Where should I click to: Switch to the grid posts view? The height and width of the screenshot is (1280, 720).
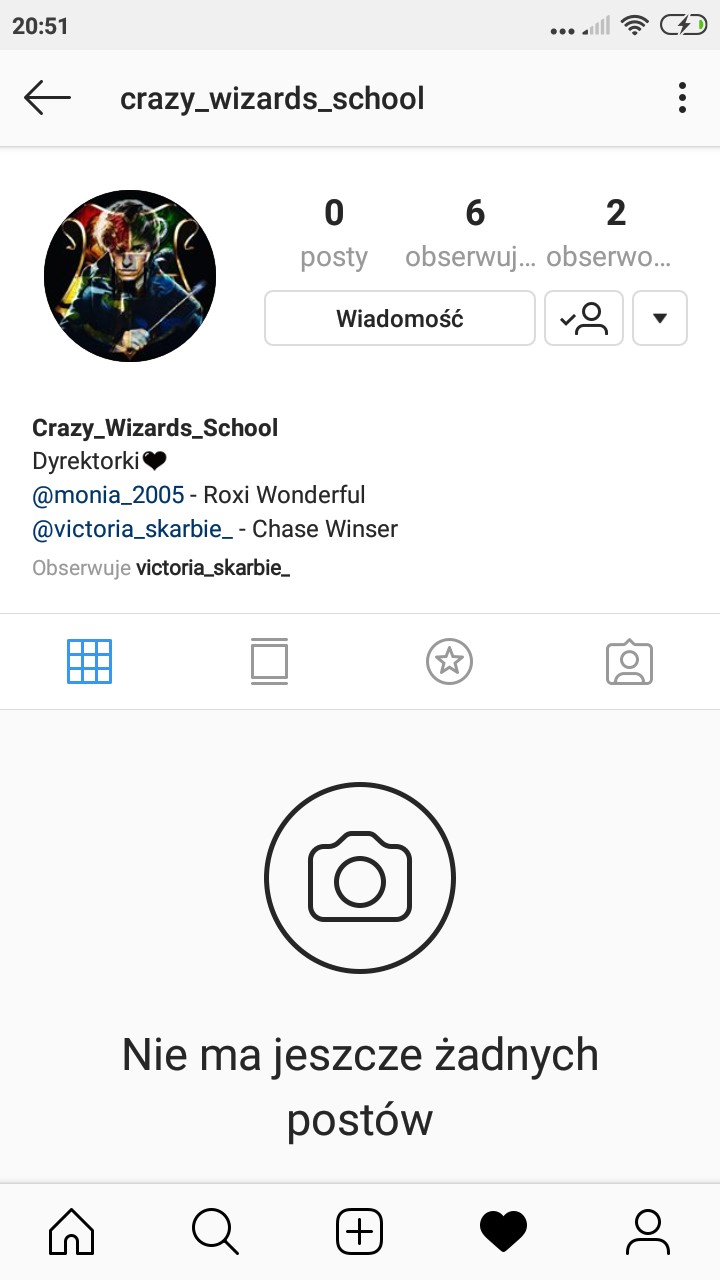click(x=89, y=662)
